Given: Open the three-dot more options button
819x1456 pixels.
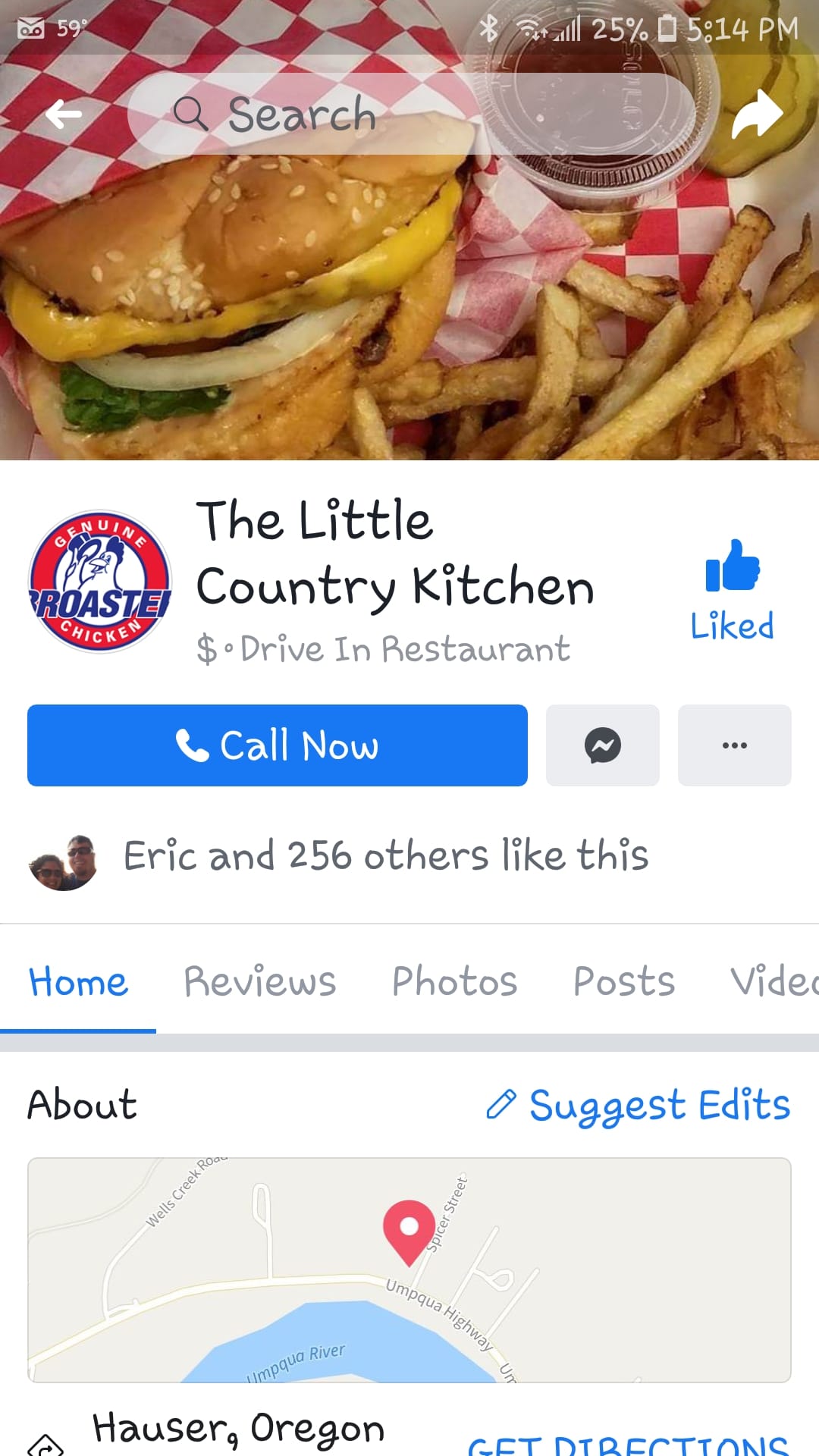Looking at the screenshot, I should pos(734,745).
